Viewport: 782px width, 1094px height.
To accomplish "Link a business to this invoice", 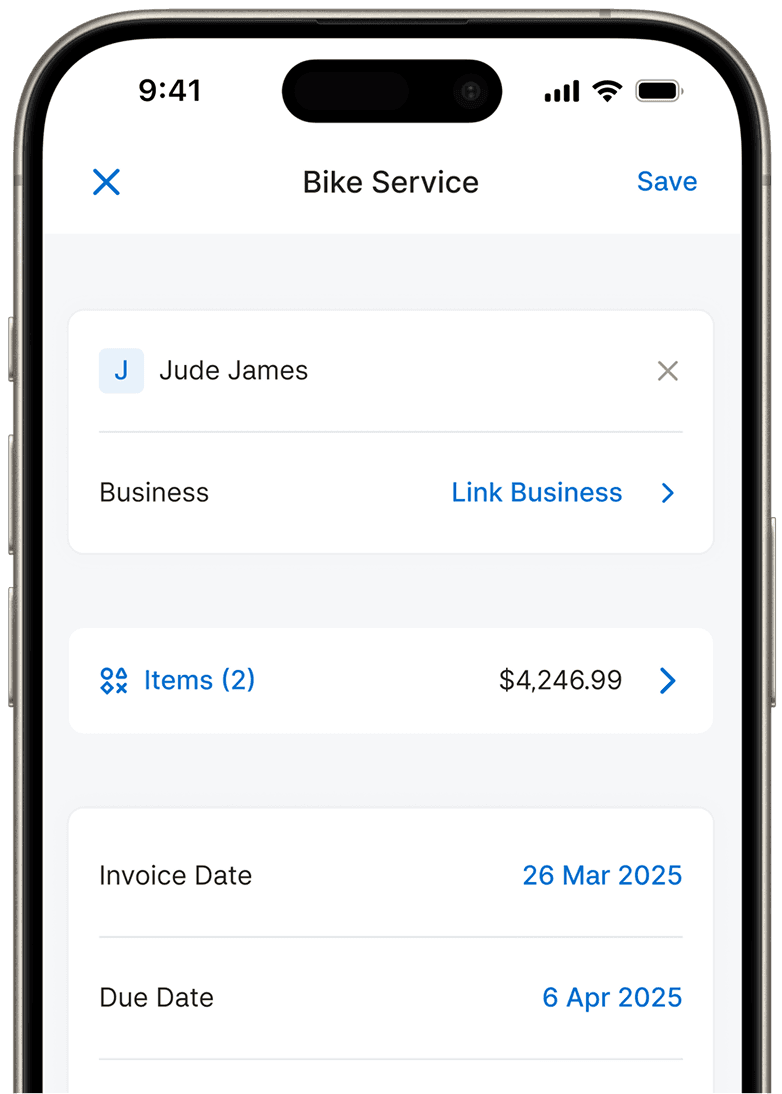I will pyautogui.click(x=537, y=492).
